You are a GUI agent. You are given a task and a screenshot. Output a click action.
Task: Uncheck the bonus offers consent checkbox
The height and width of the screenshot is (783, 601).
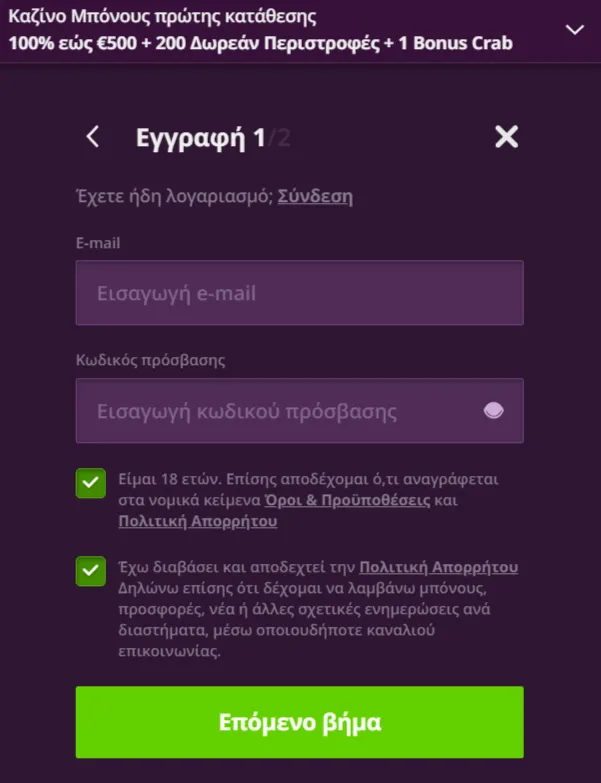[91, 571]
